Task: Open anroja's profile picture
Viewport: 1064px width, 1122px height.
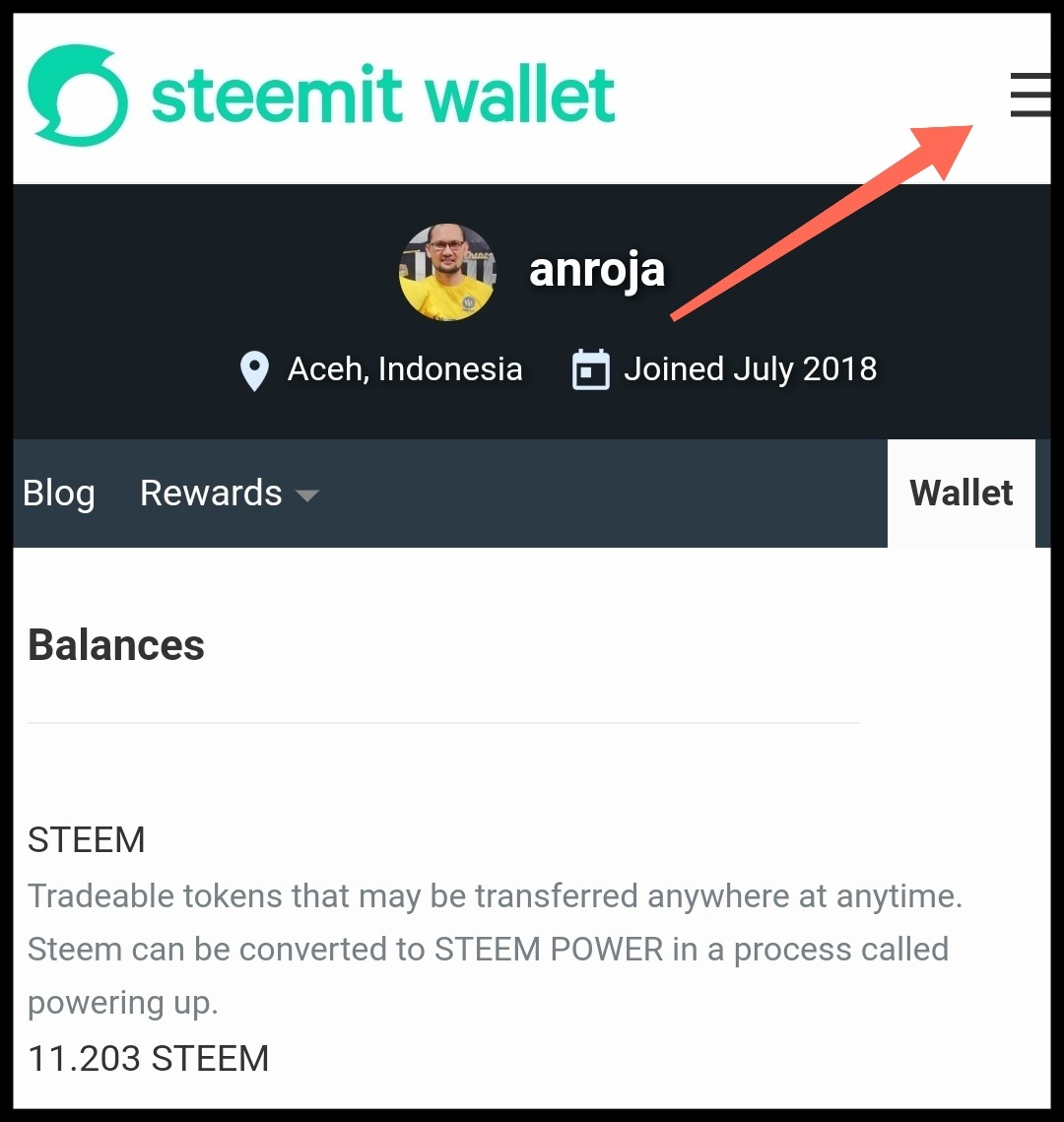Action: point(446,272)
